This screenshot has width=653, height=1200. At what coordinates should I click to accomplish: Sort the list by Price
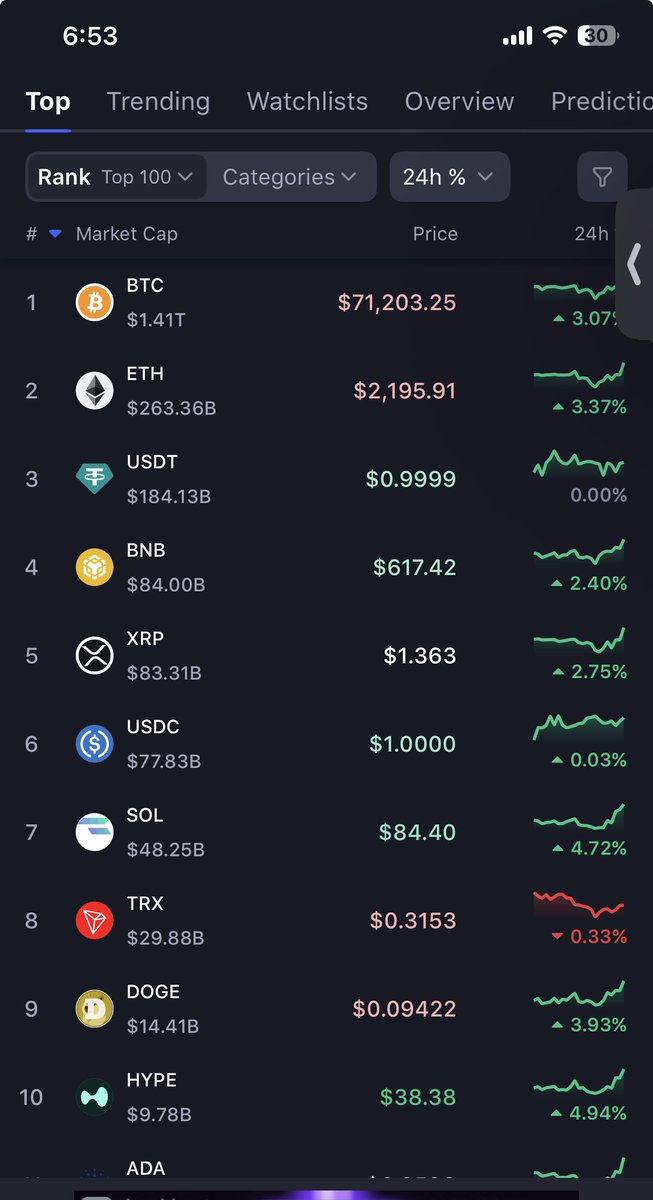pos(435,234)
